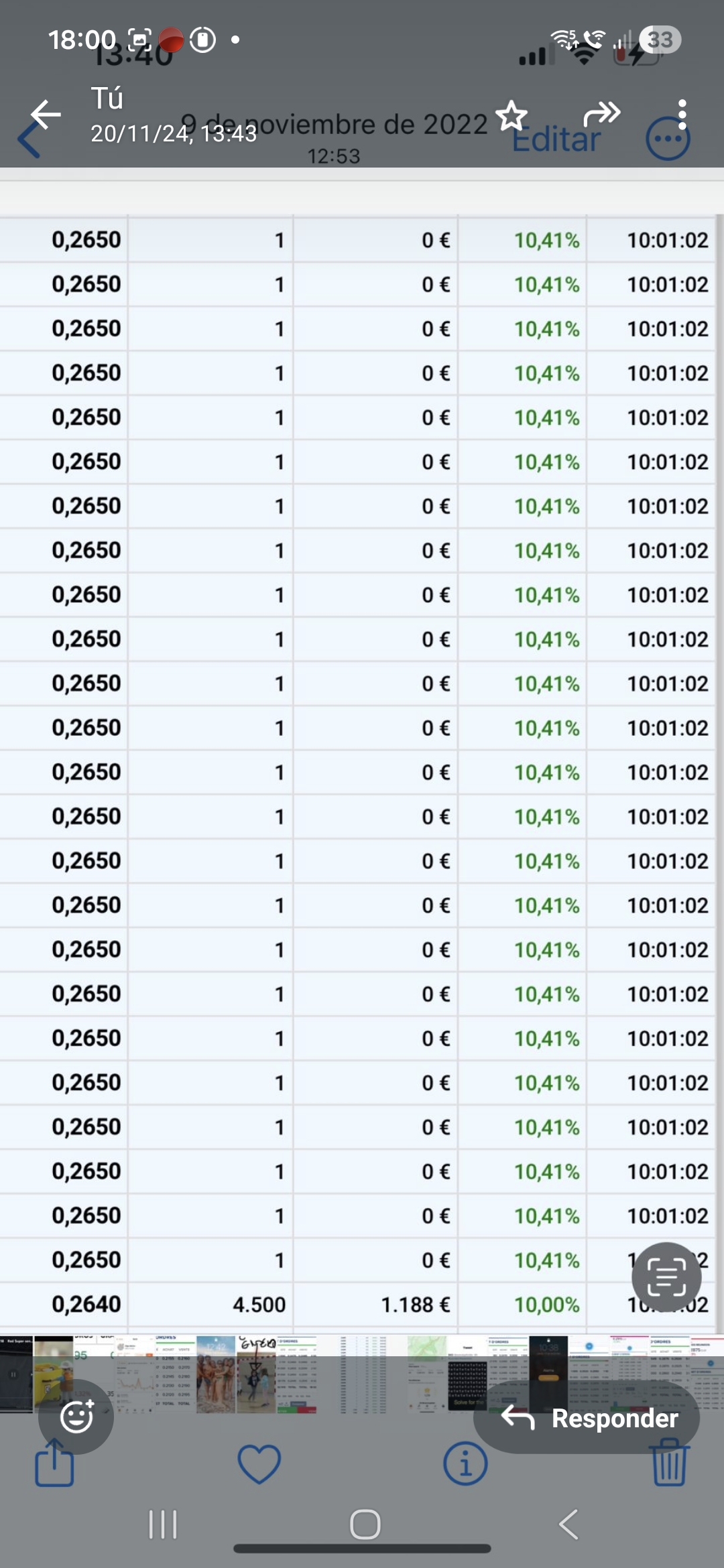Screen dimensions: 724x1568
Task: Add an emoji reaction to the image
Action: [x=76, y=1417]
